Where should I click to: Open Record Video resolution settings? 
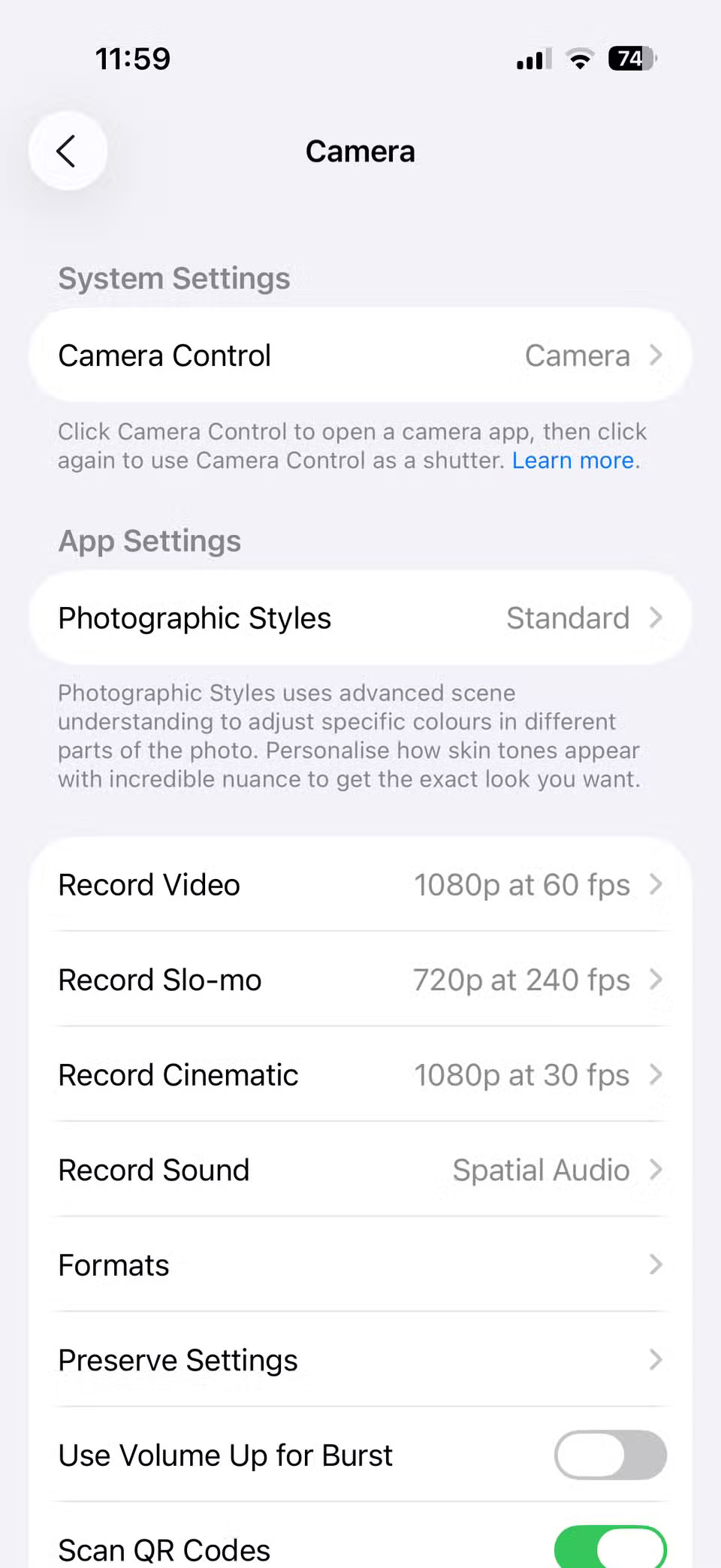[x=360, y=884]
